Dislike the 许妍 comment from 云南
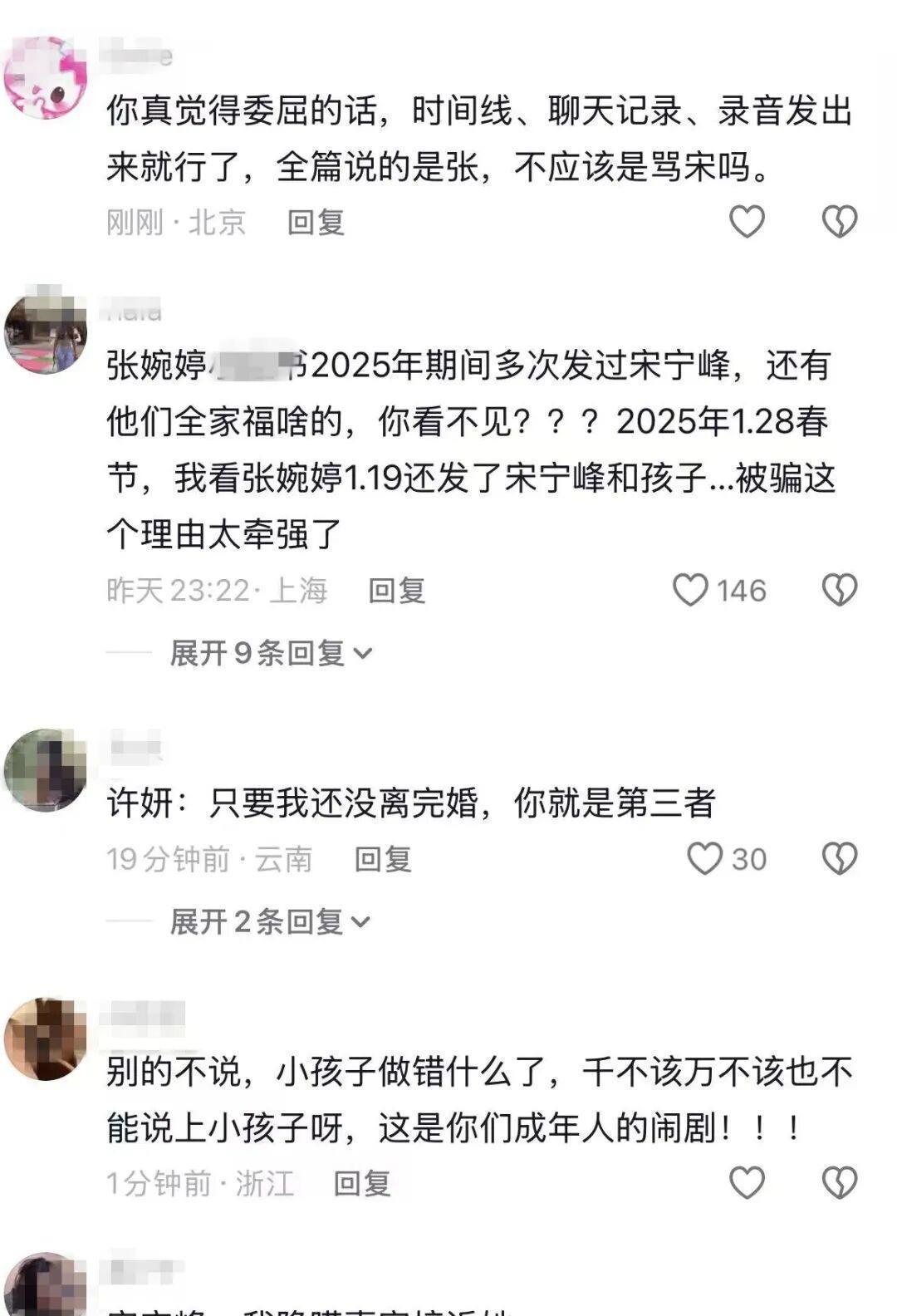 [x=839, y=859]
